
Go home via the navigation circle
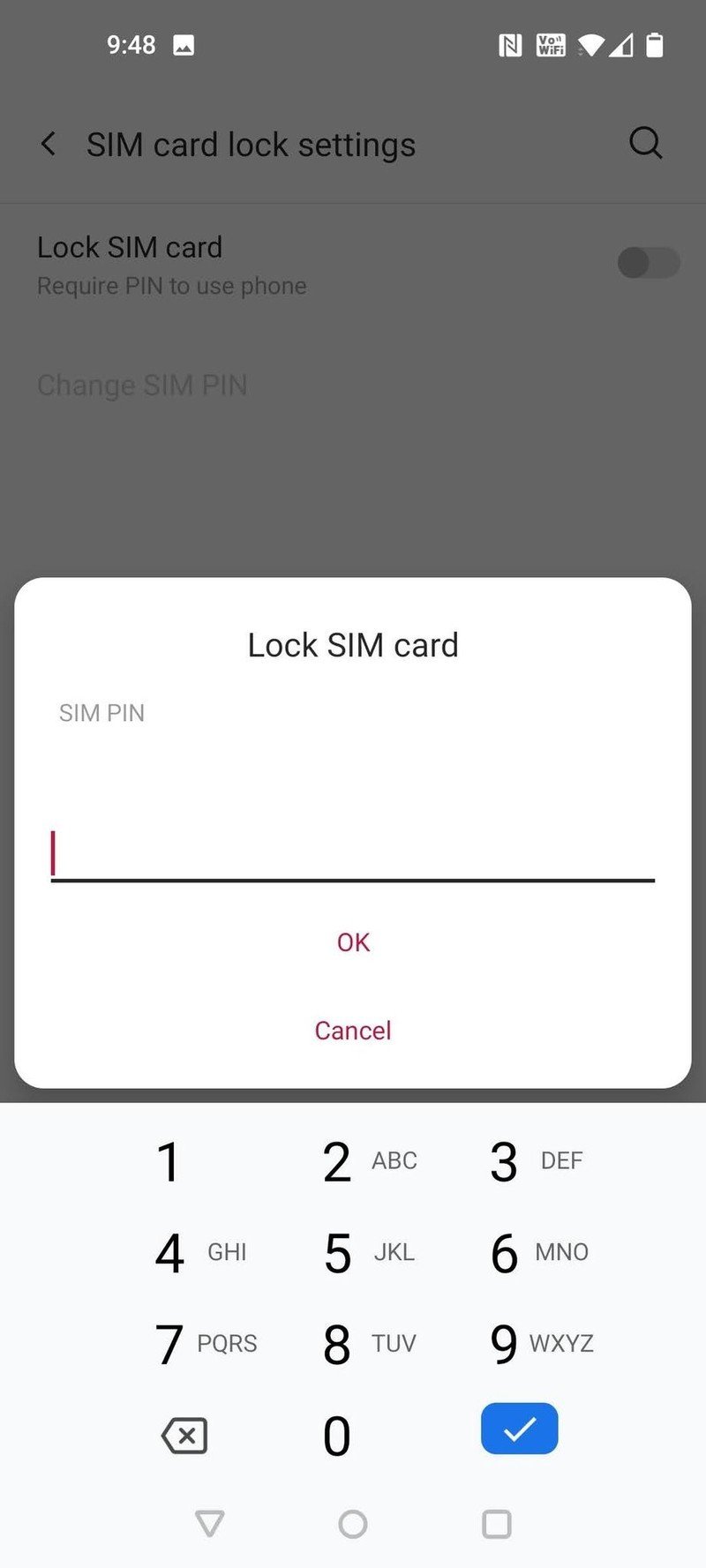(x=353, y=1524)
